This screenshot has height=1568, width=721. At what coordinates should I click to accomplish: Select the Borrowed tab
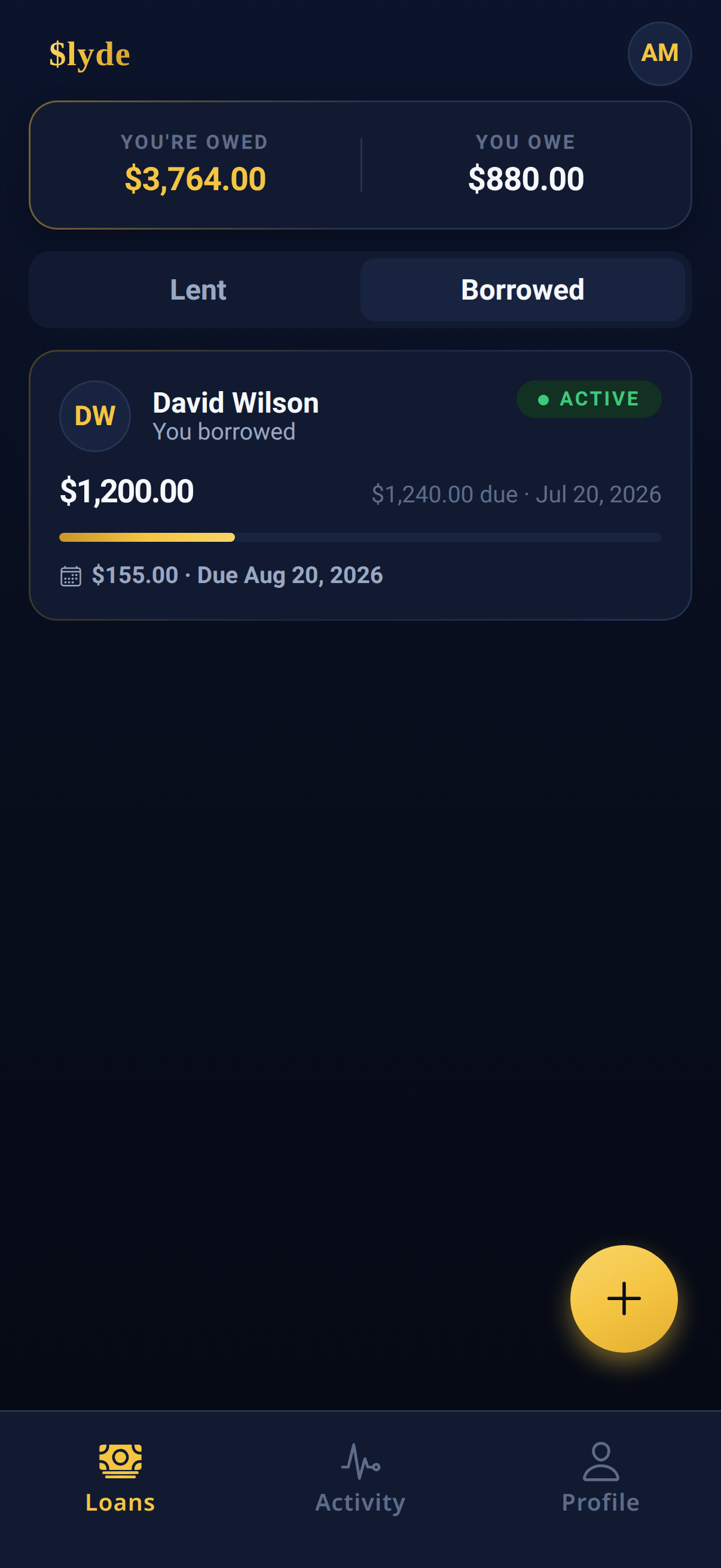point(523,289)
